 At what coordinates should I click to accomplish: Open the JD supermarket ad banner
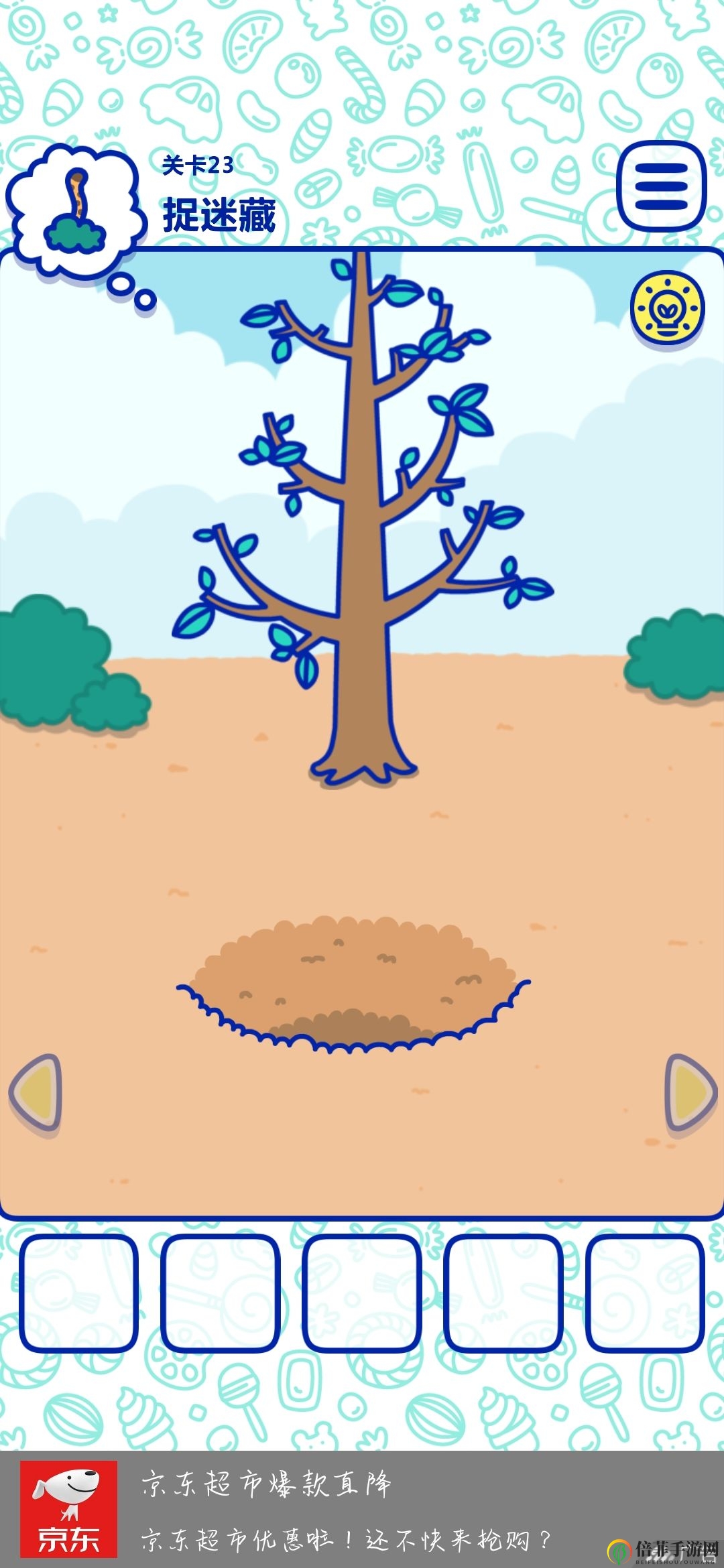click(362, 1509)
